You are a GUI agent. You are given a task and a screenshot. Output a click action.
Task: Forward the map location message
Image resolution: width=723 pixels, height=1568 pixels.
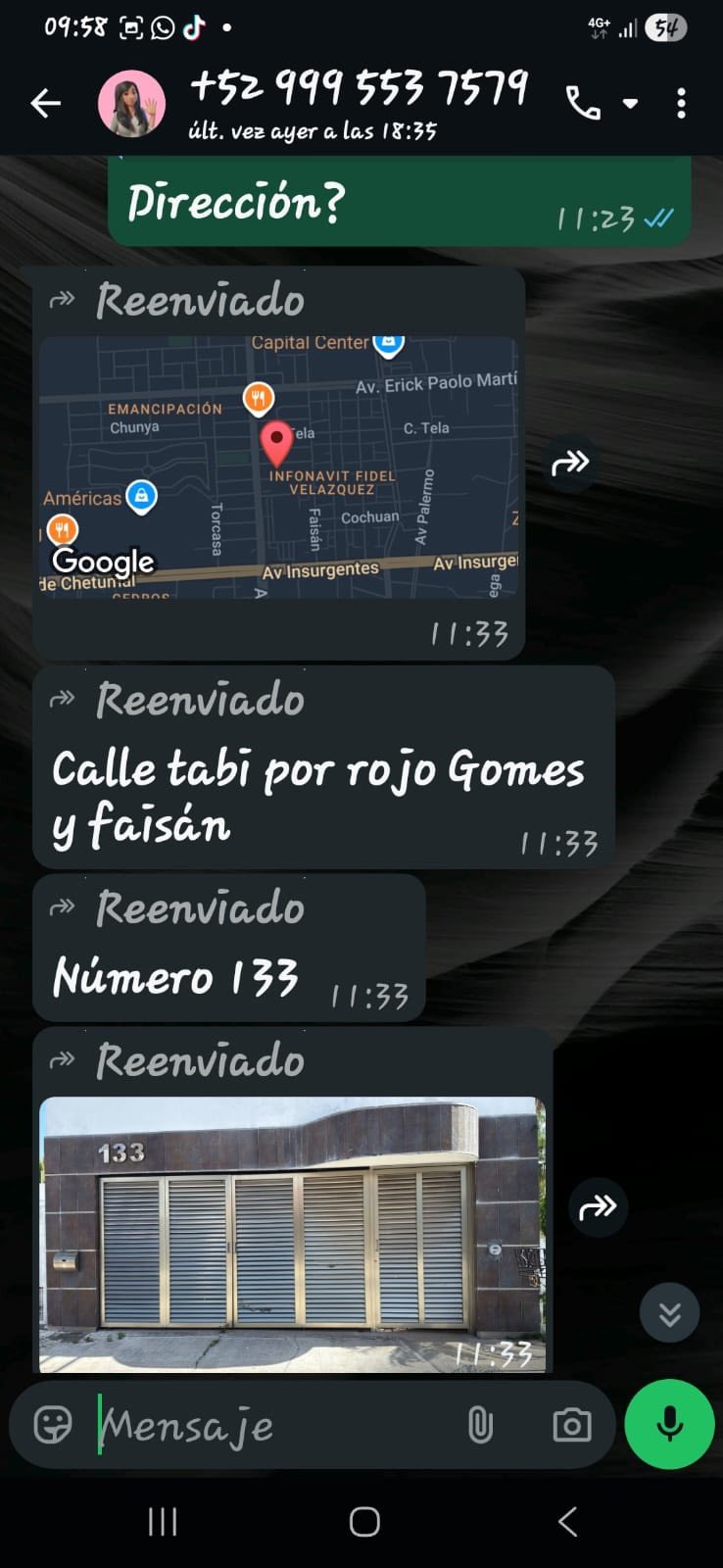coord(569,463)
